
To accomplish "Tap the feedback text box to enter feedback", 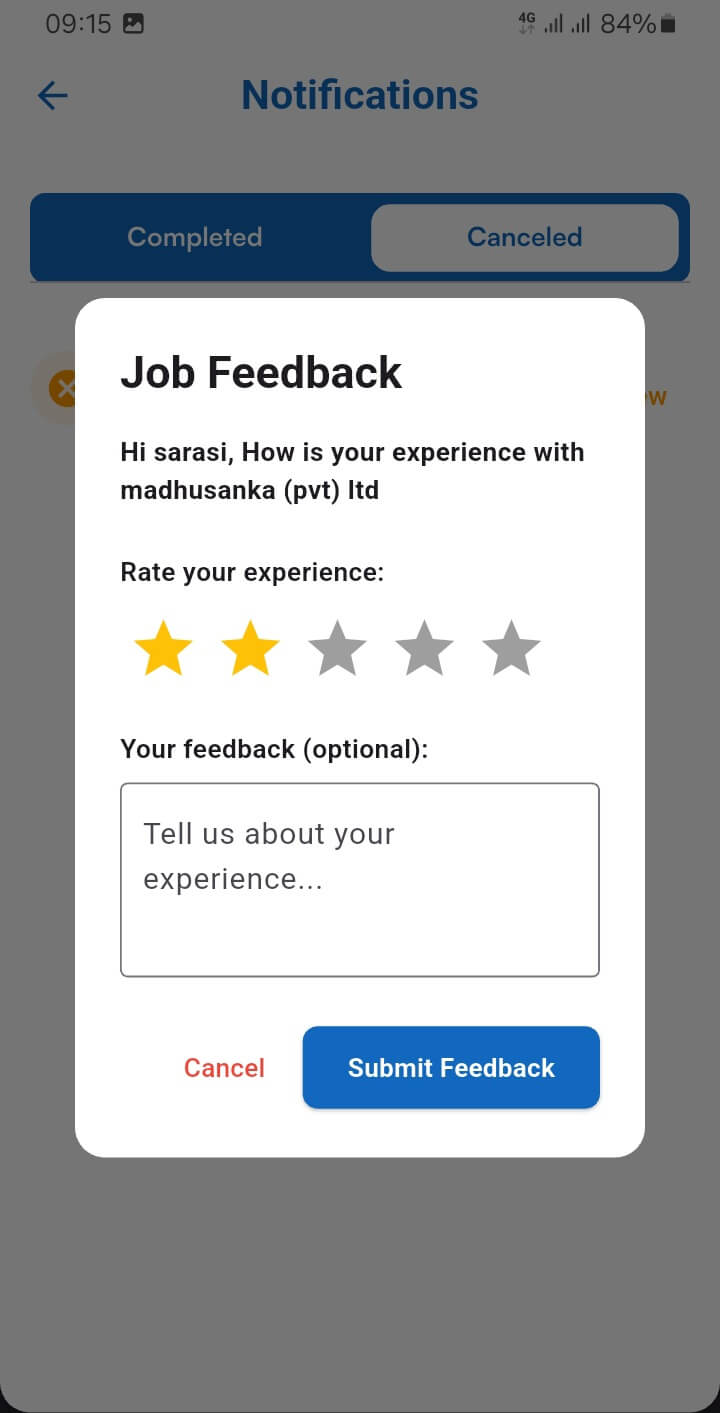I will (x=359, y=879).
